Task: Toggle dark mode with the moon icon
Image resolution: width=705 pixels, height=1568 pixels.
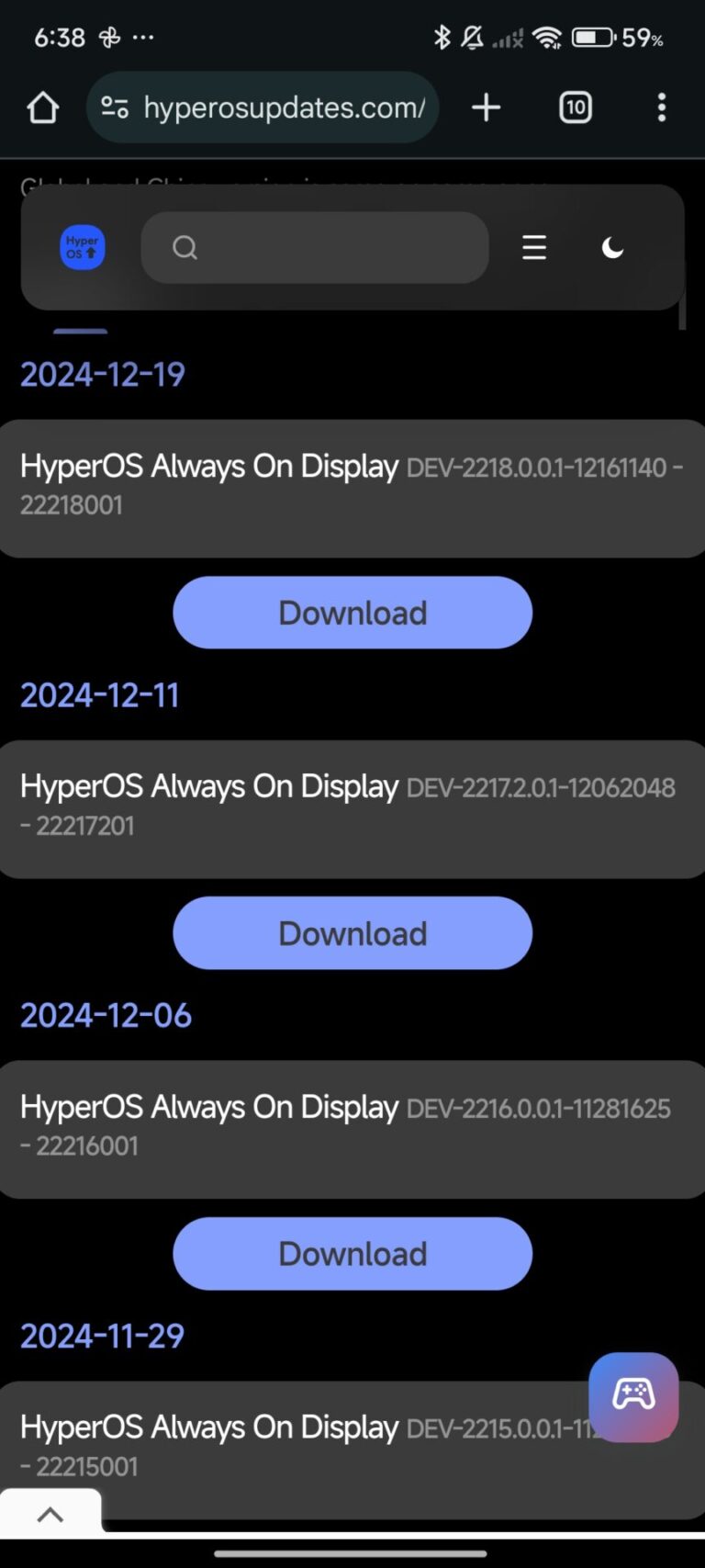Action: 611,247
